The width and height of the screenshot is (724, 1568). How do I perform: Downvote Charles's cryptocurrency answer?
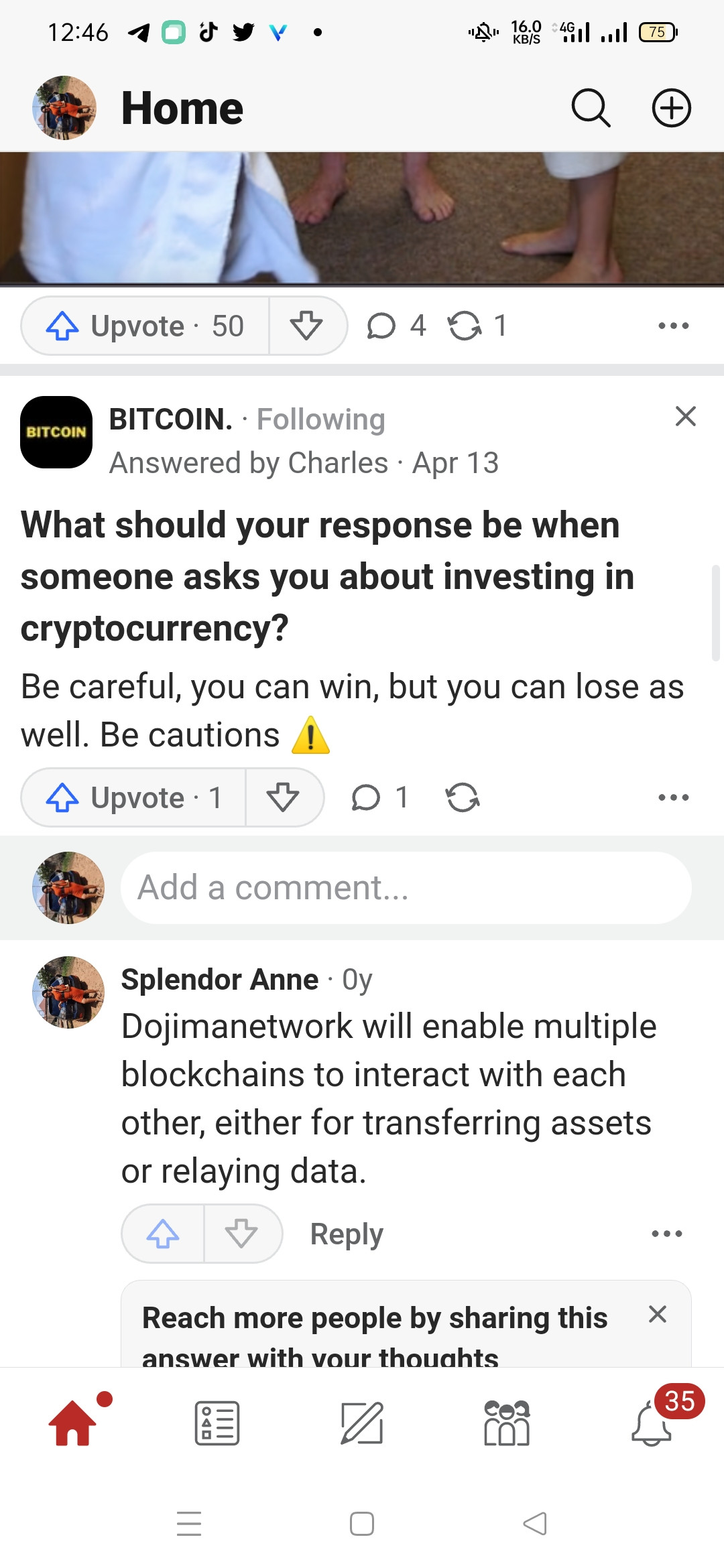tap(283, 797)
